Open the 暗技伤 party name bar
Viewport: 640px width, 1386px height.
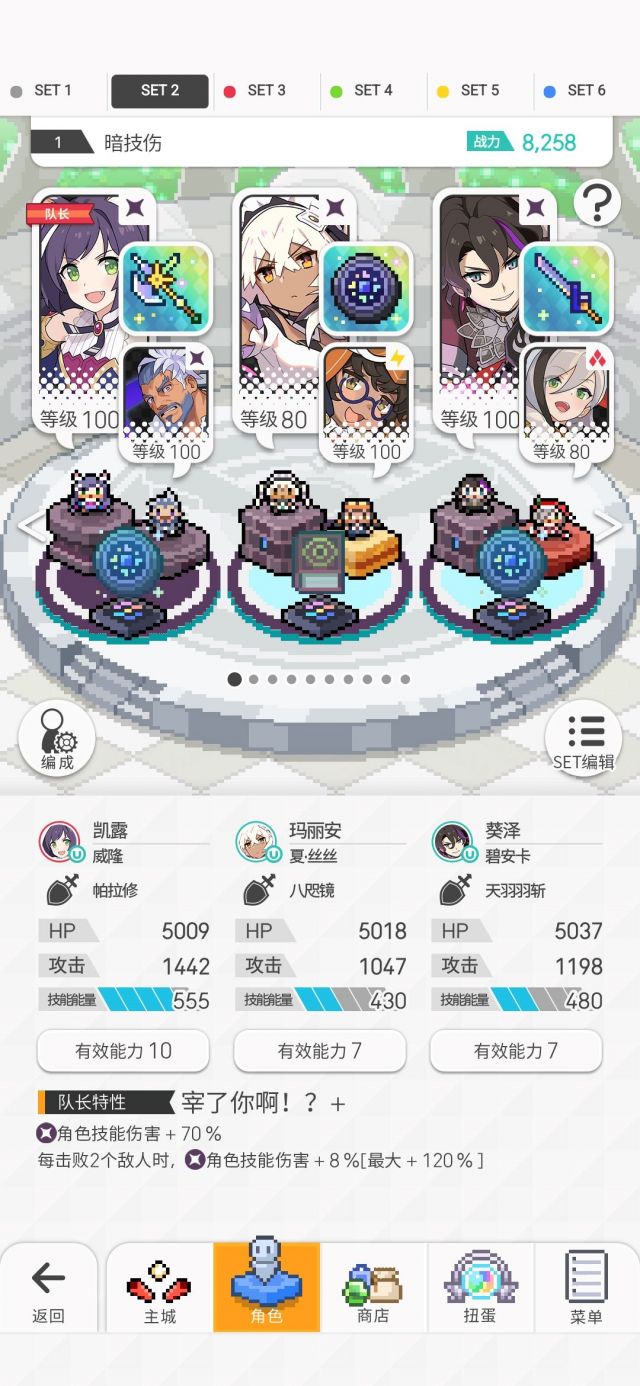coord(321,142)
